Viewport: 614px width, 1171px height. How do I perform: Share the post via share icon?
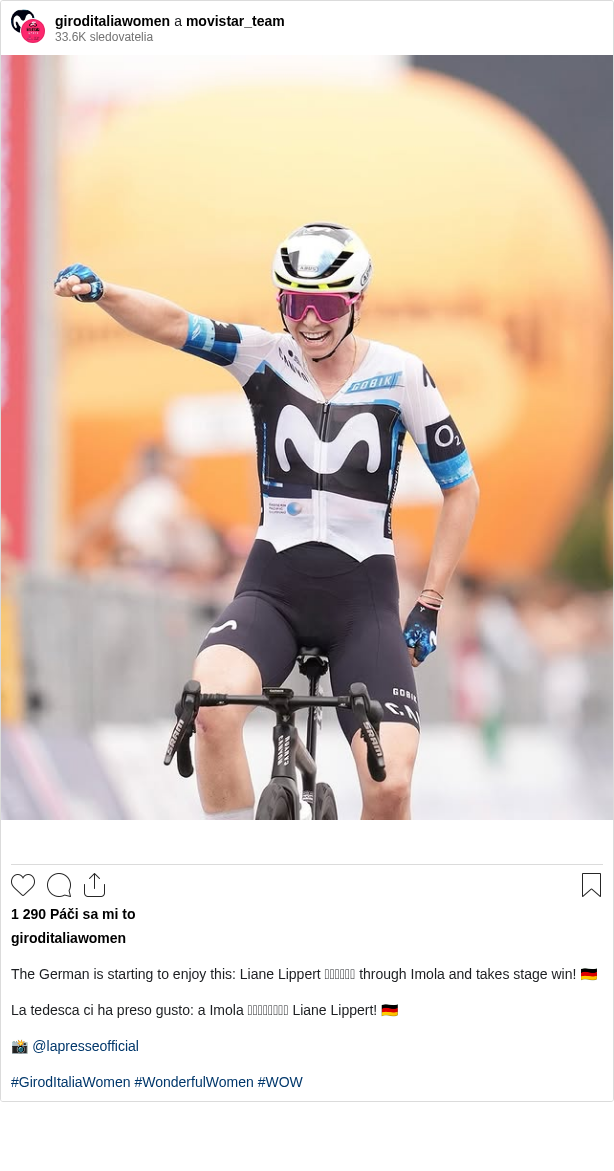coord(94,885)
